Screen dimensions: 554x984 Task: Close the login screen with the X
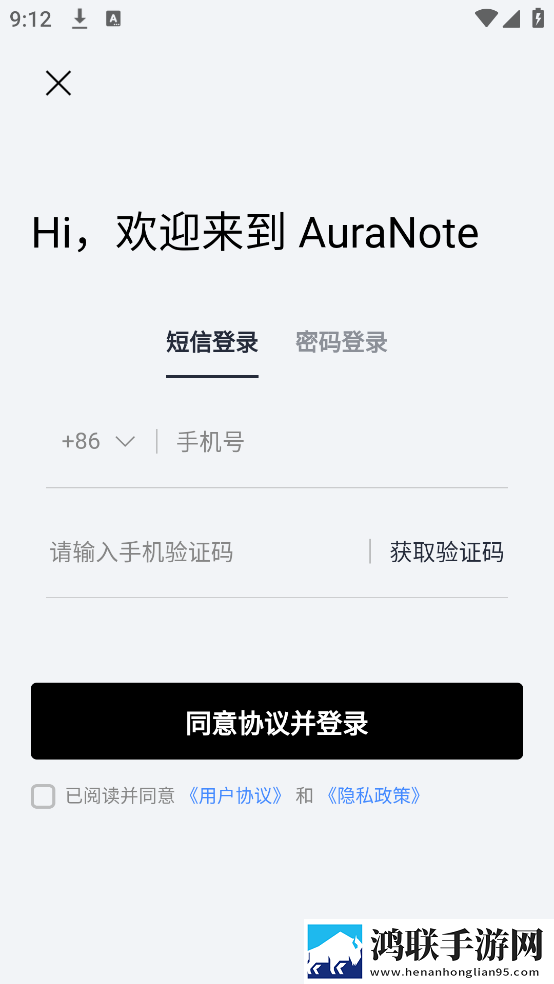coord(58,83)
